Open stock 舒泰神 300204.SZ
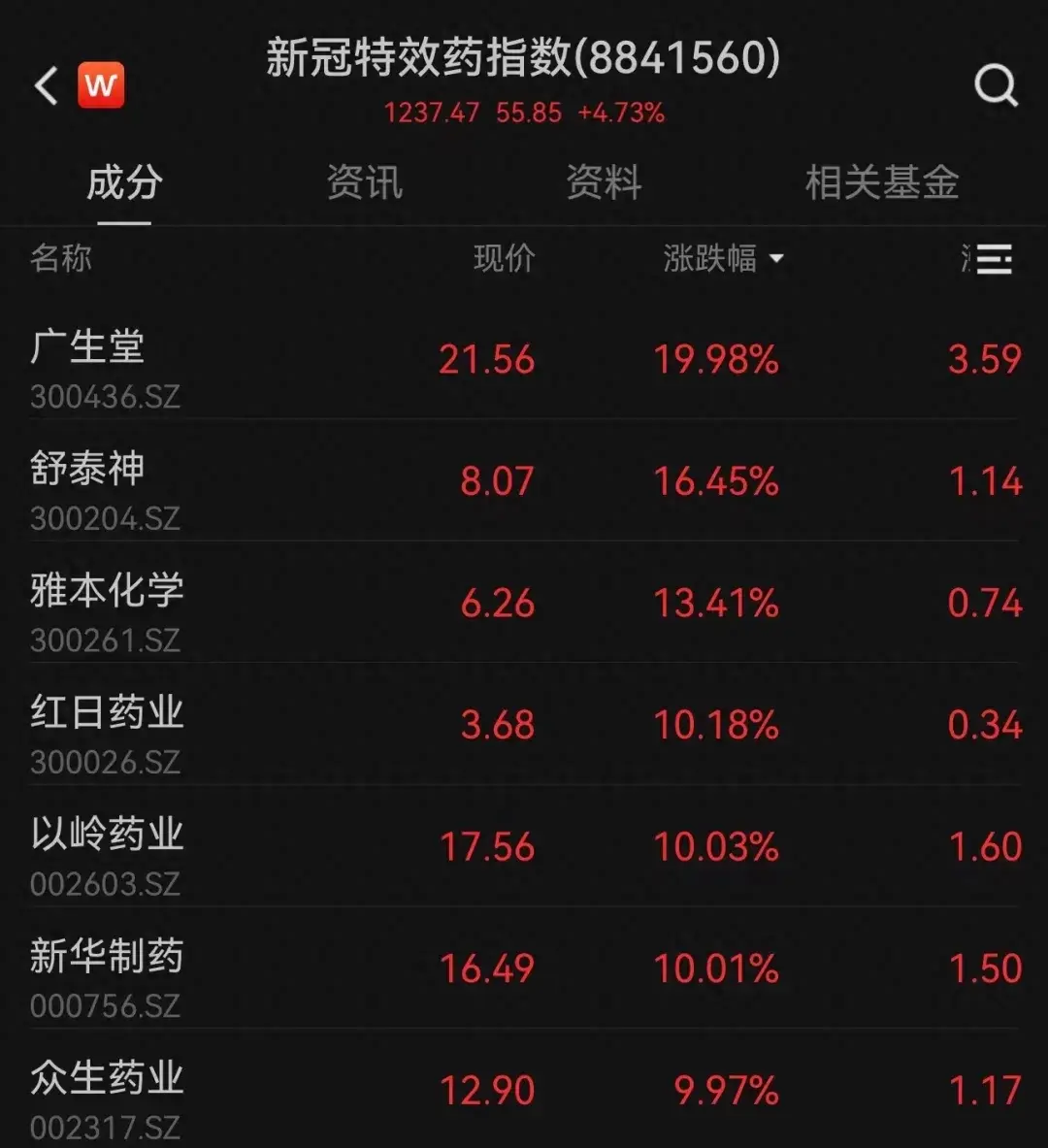 point(524,481)
